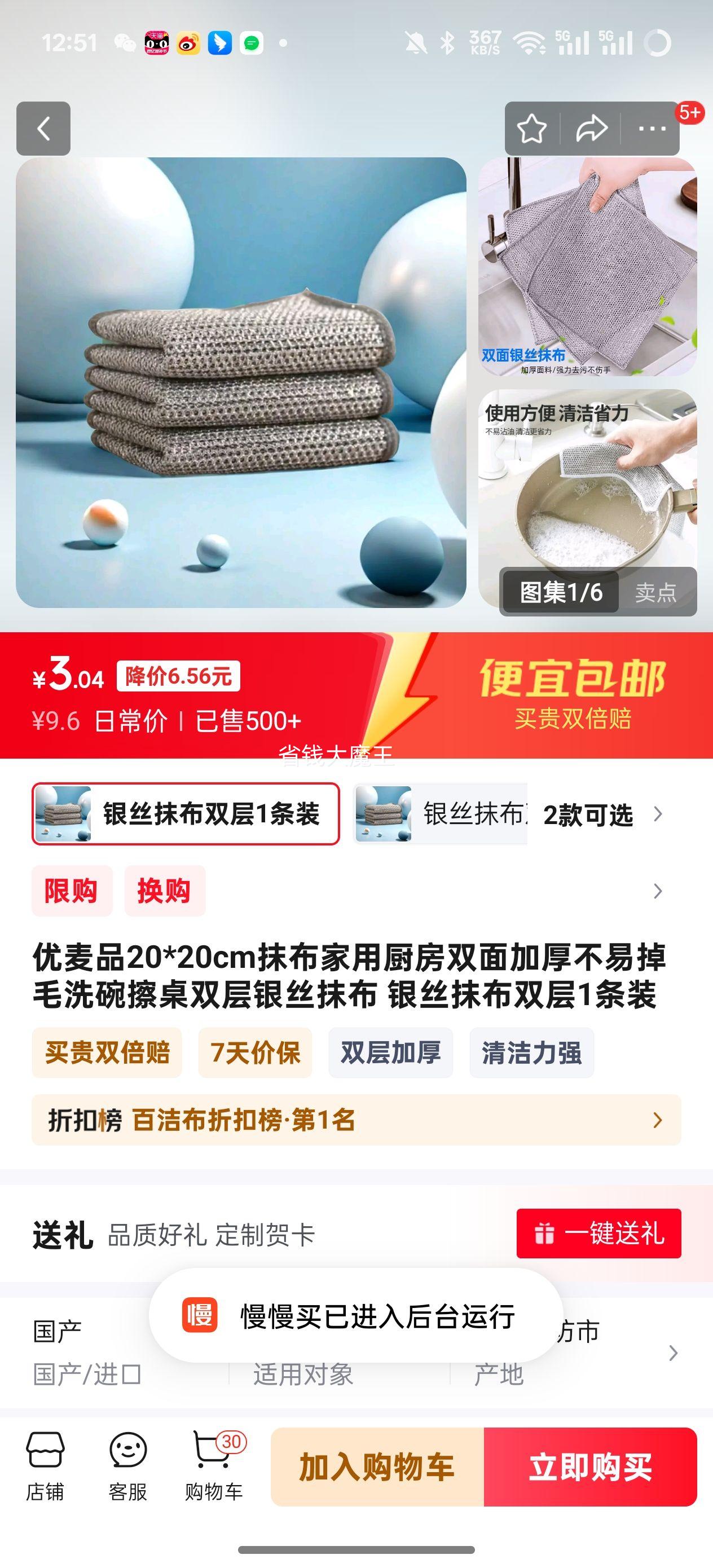Tap the back arrow at top left
This screenshot has height=1568, width=713.
(43, 129)
